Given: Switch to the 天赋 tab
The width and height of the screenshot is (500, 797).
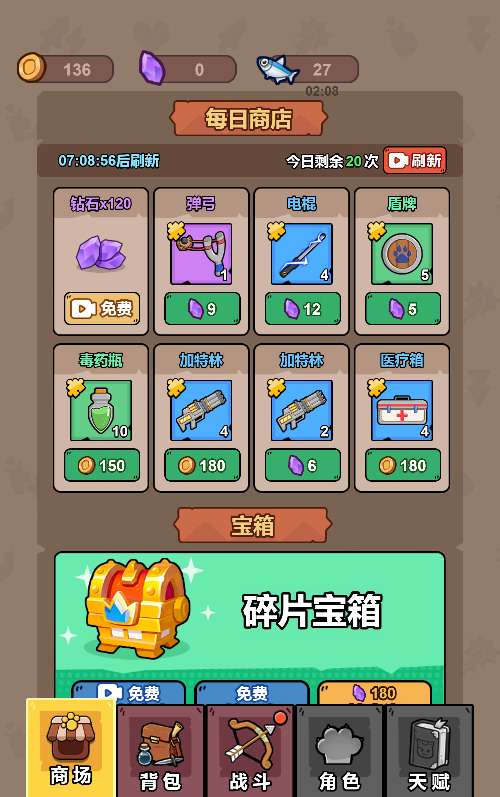Looking at the screenshot, I should [429, 750].
